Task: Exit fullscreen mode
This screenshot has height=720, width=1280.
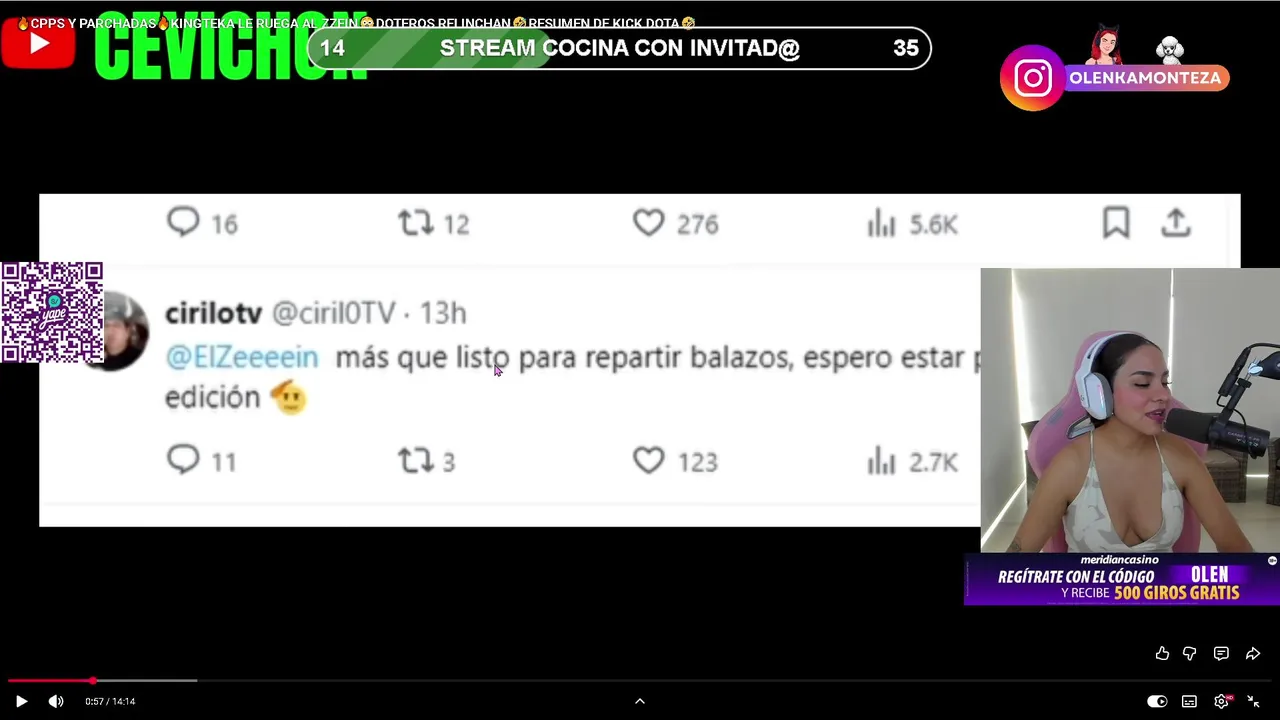Action: [1253, 701]
